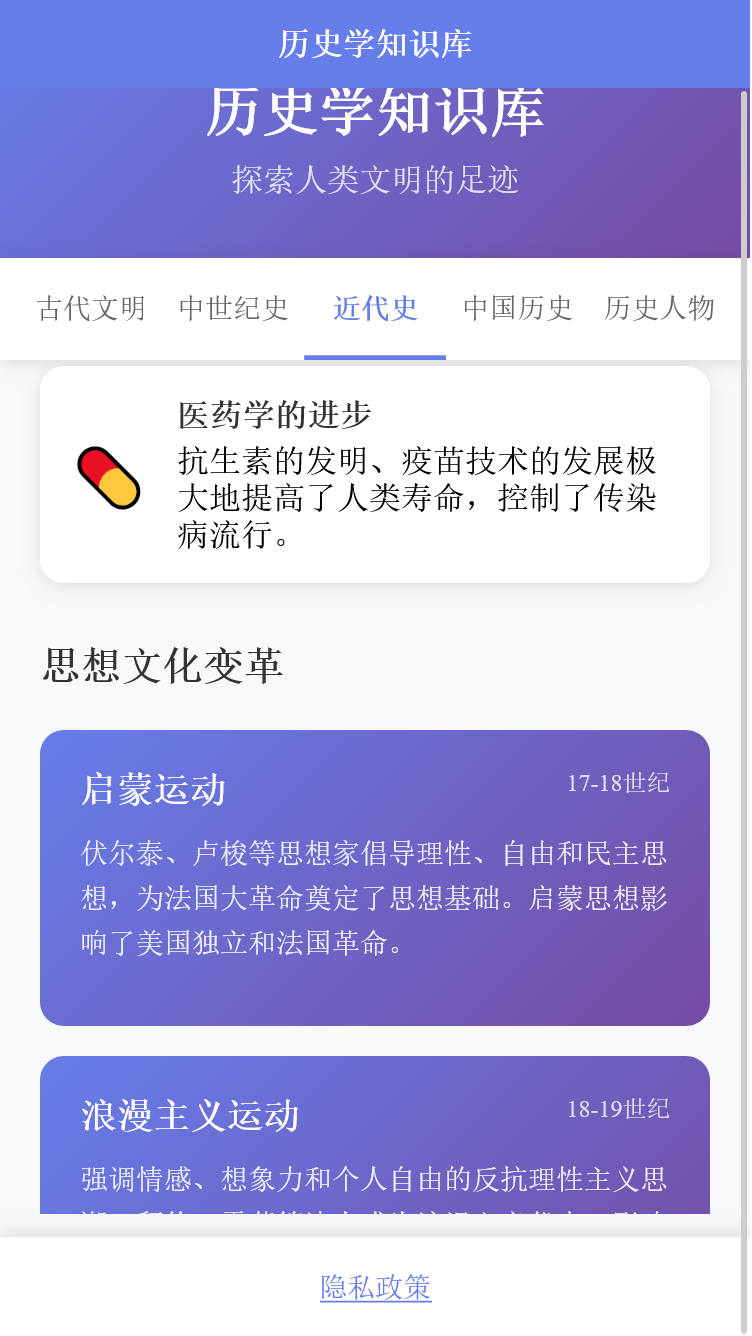
Task: Switch to the 中世纪史 tab
Action: click(233, 309)
